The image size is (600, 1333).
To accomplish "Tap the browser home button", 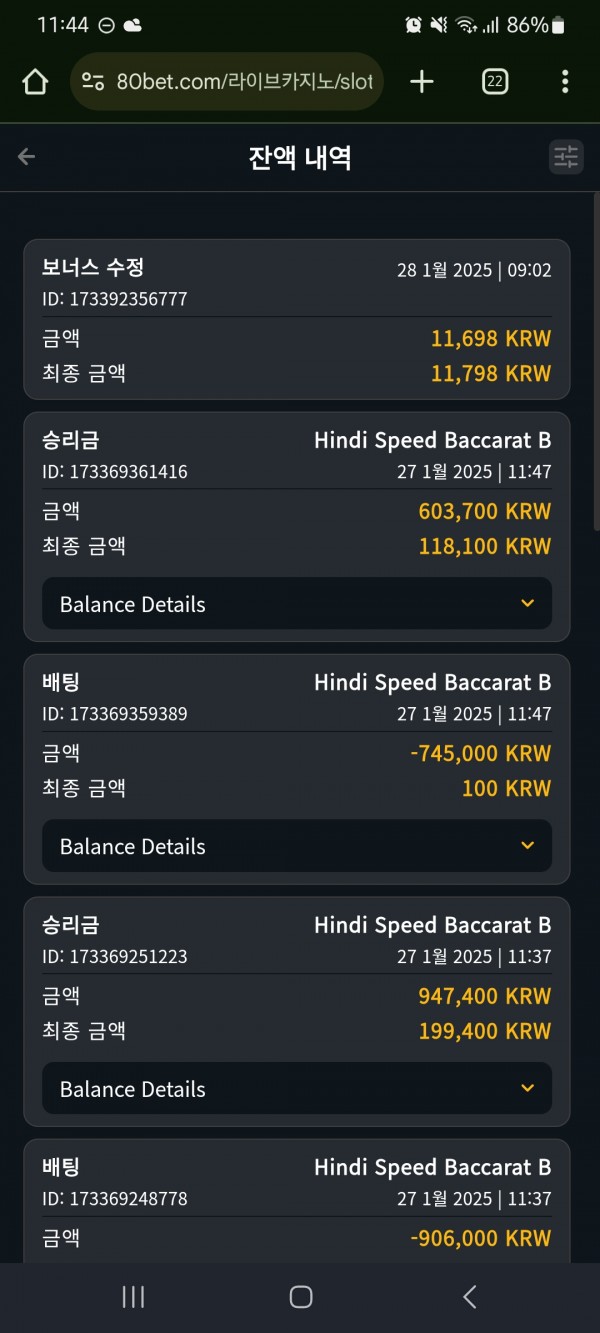I will pos(35,82).
